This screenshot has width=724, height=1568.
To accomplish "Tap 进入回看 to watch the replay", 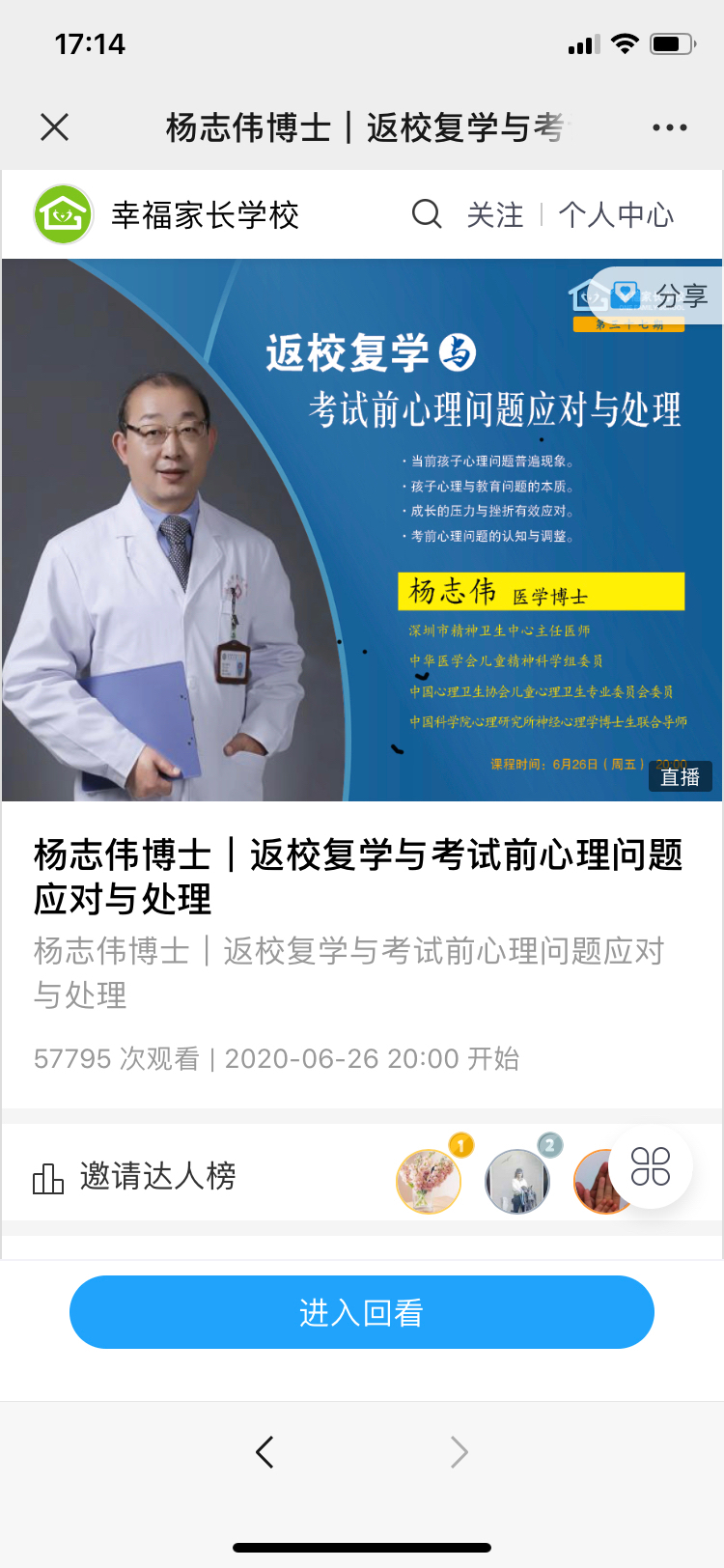I will (361, 1312).
